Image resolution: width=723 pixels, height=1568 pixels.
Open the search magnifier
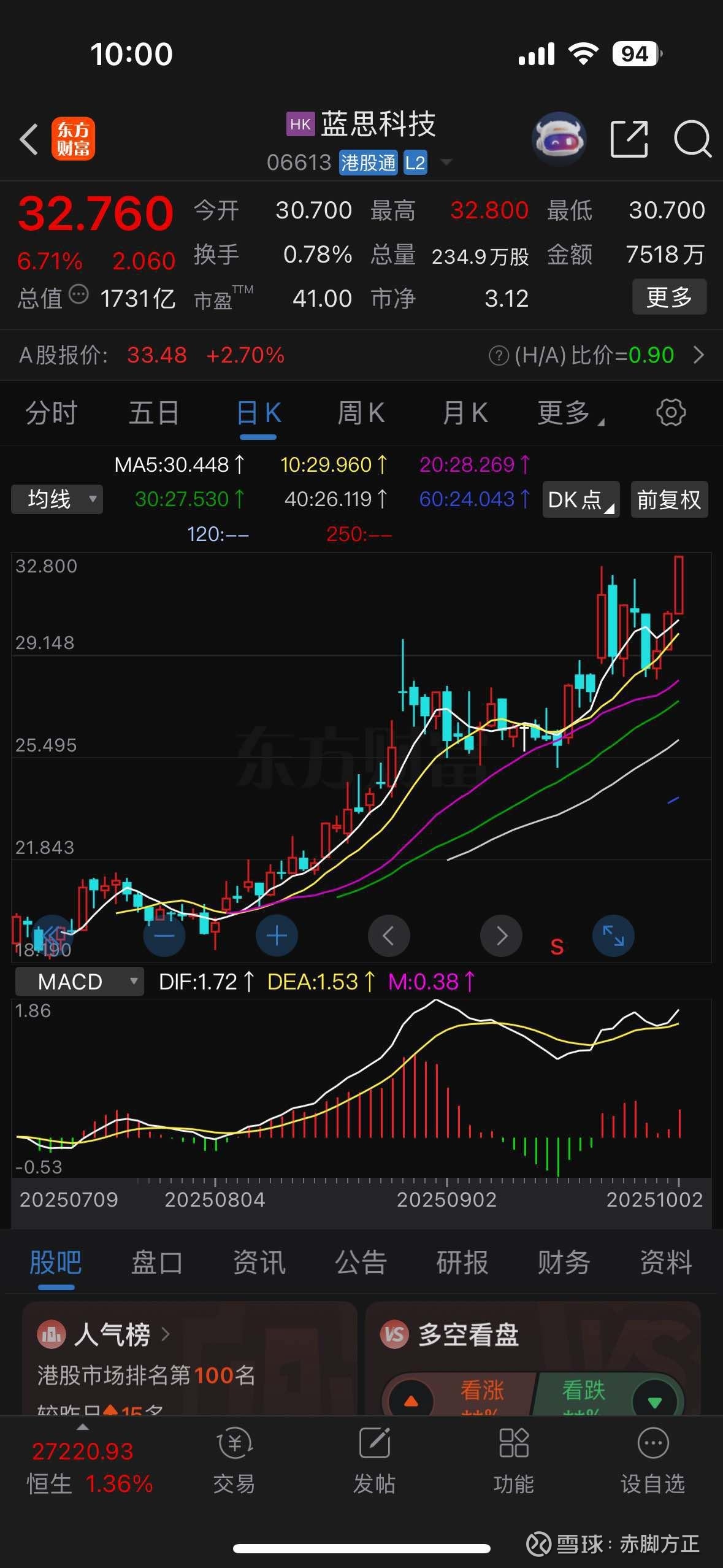tap(692, 139)
